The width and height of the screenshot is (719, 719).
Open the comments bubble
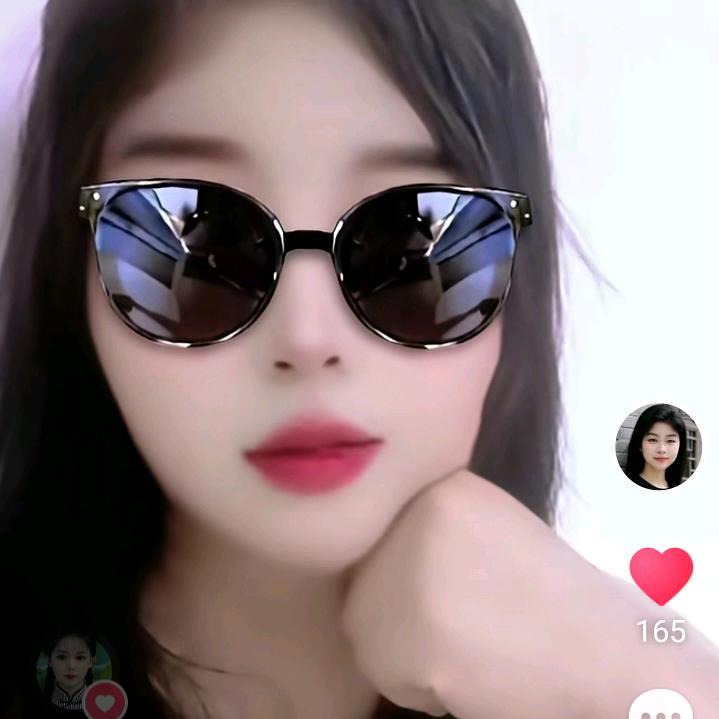(661, 705)
